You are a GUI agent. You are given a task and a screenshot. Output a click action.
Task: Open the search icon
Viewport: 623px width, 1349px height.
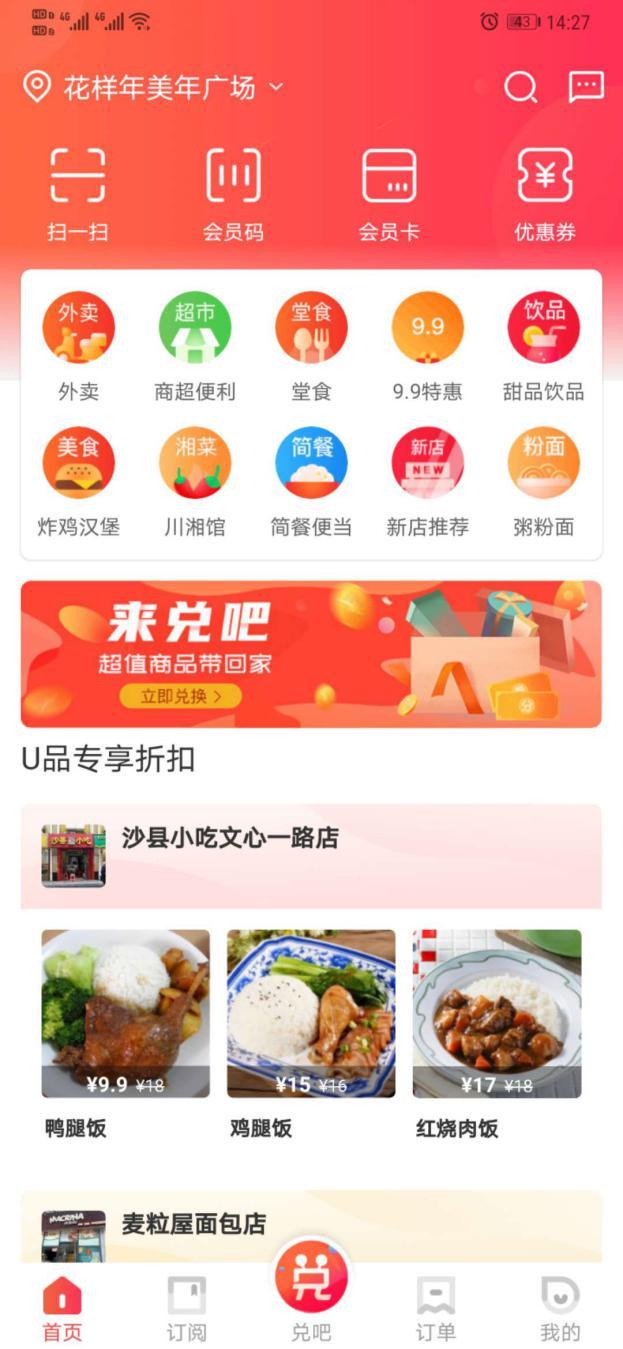pyautogui.click(x=520, y=88)
